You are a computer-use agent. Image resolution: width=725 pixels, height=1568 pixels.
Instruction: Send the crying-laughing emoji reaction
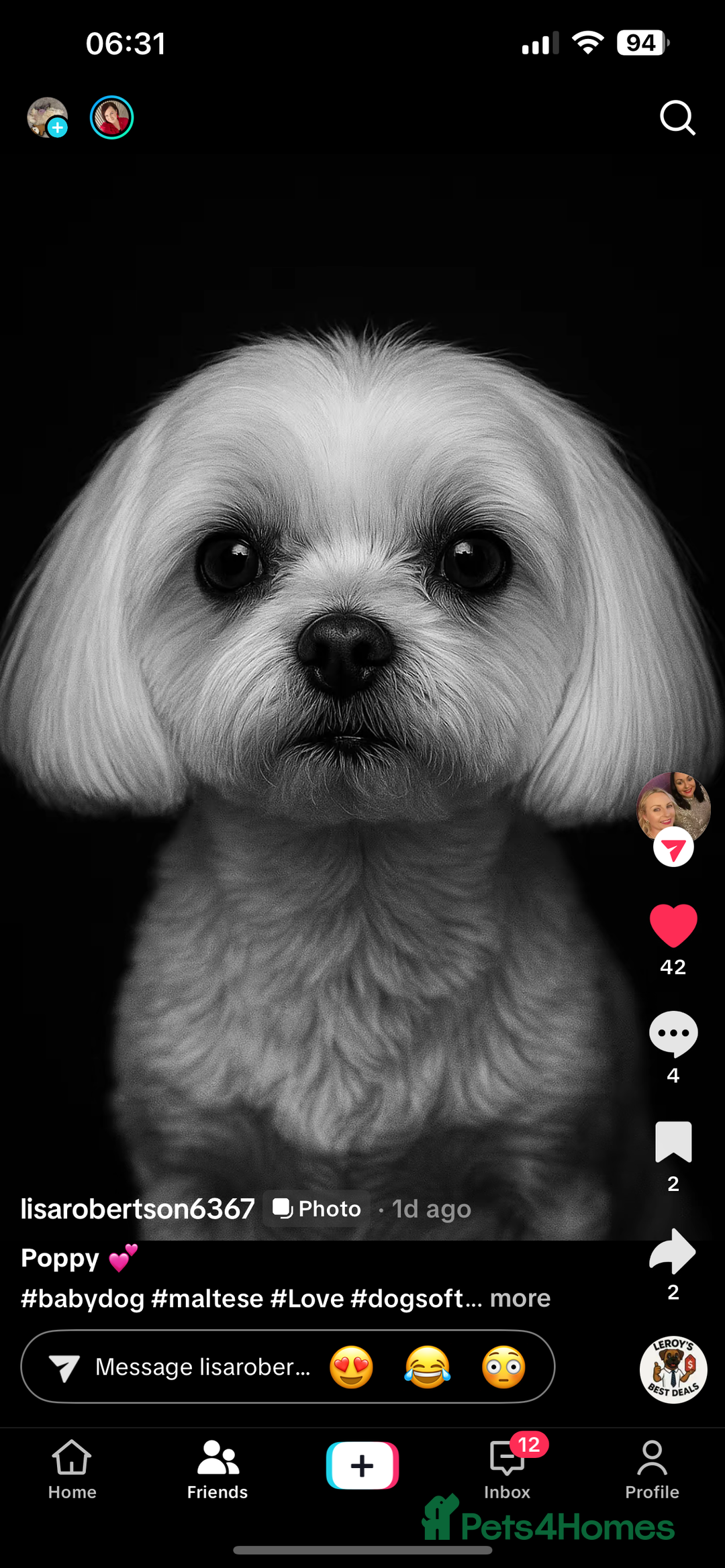428,1367
